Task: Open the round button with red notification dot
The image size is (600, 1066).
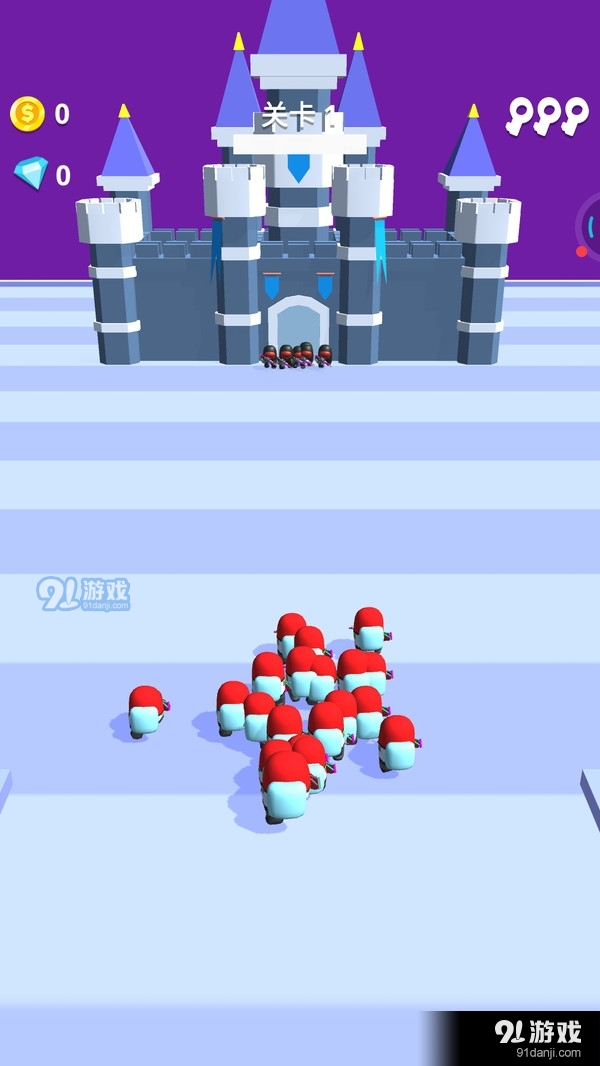Action: tap(590, 225)
